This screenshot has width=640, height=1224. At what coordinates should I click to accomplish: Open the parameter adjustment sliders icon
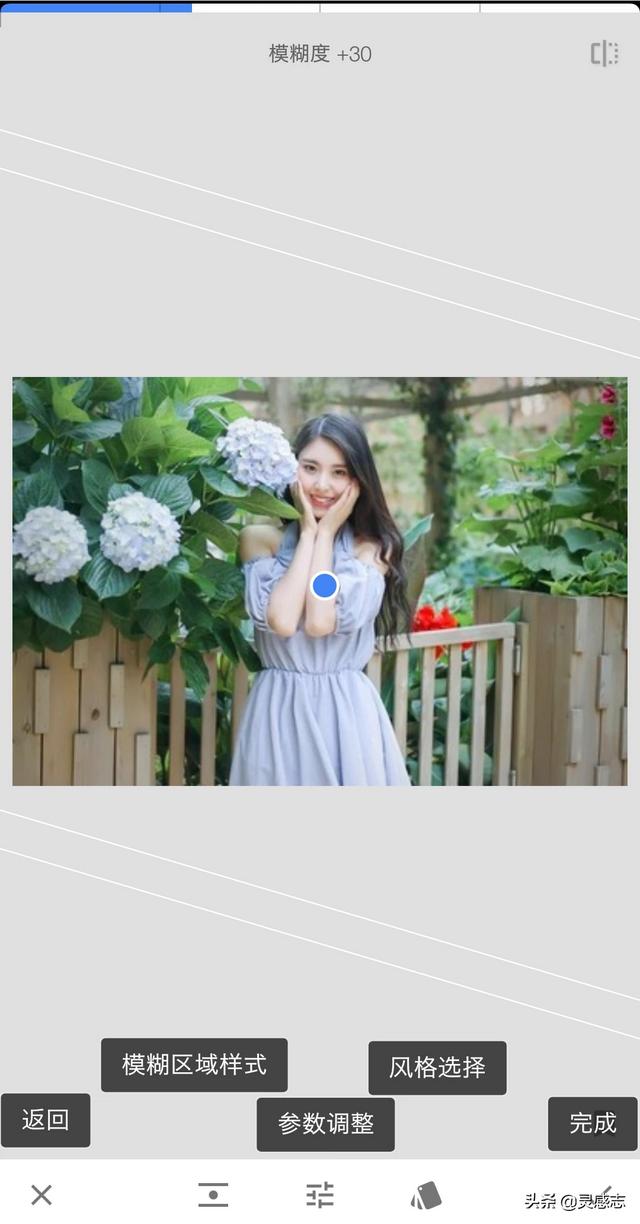click(x=320, y=1194)
